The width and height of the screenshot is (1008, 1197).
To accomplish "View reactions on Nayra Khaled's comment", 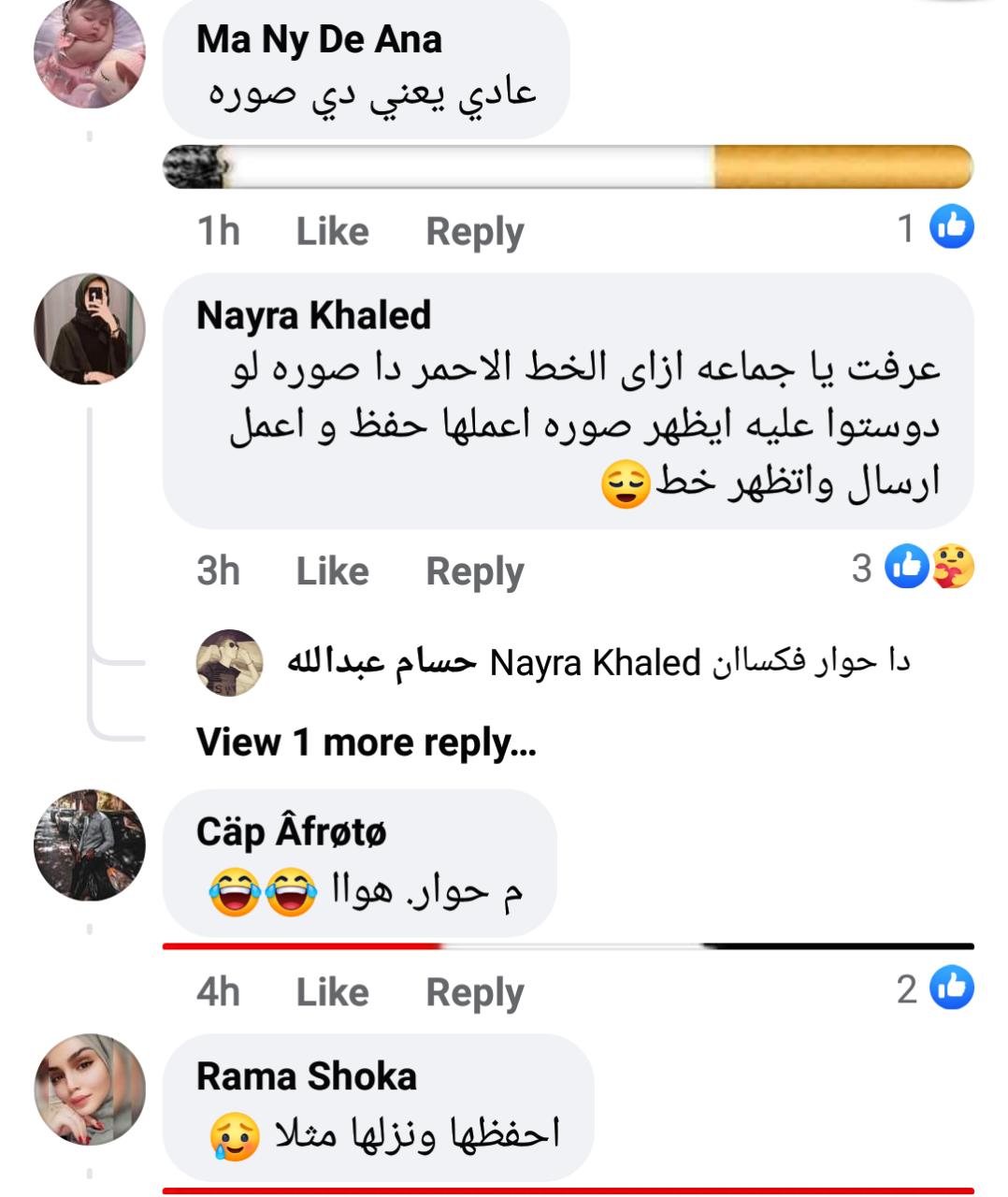I will 928,567.
